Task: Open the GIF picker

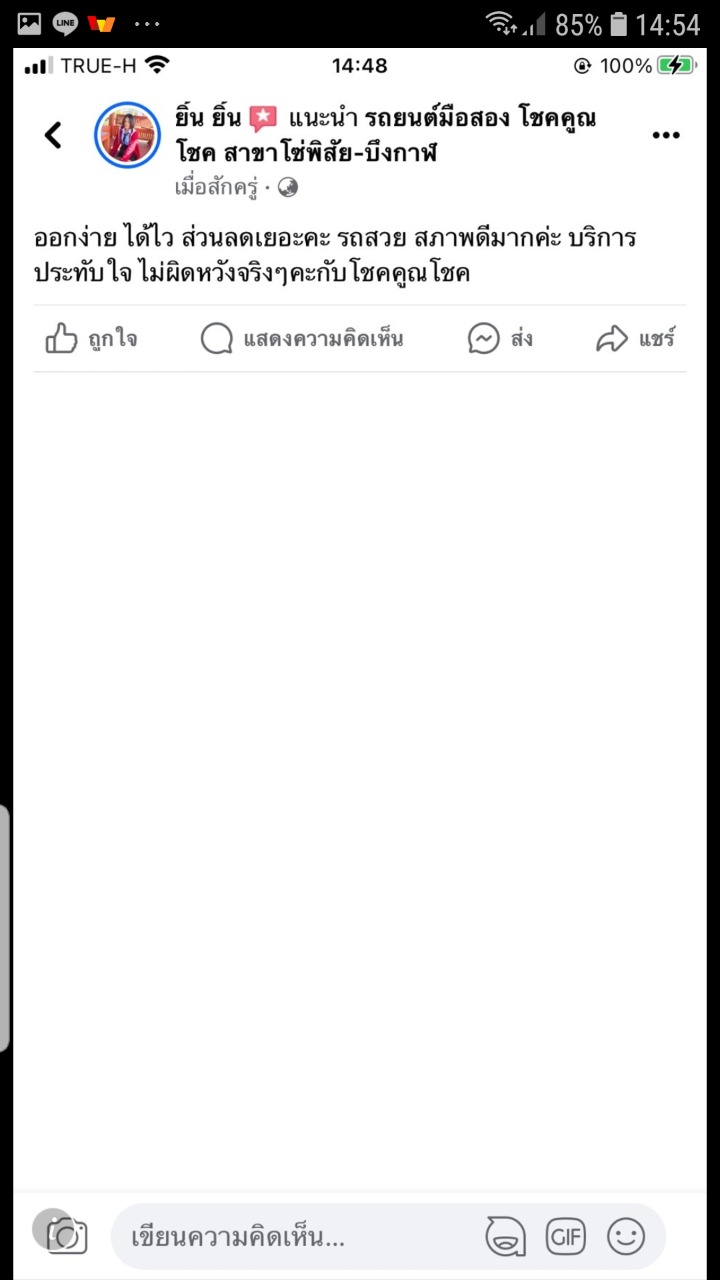Action: pyautogui.click(x=566, y=1237)
